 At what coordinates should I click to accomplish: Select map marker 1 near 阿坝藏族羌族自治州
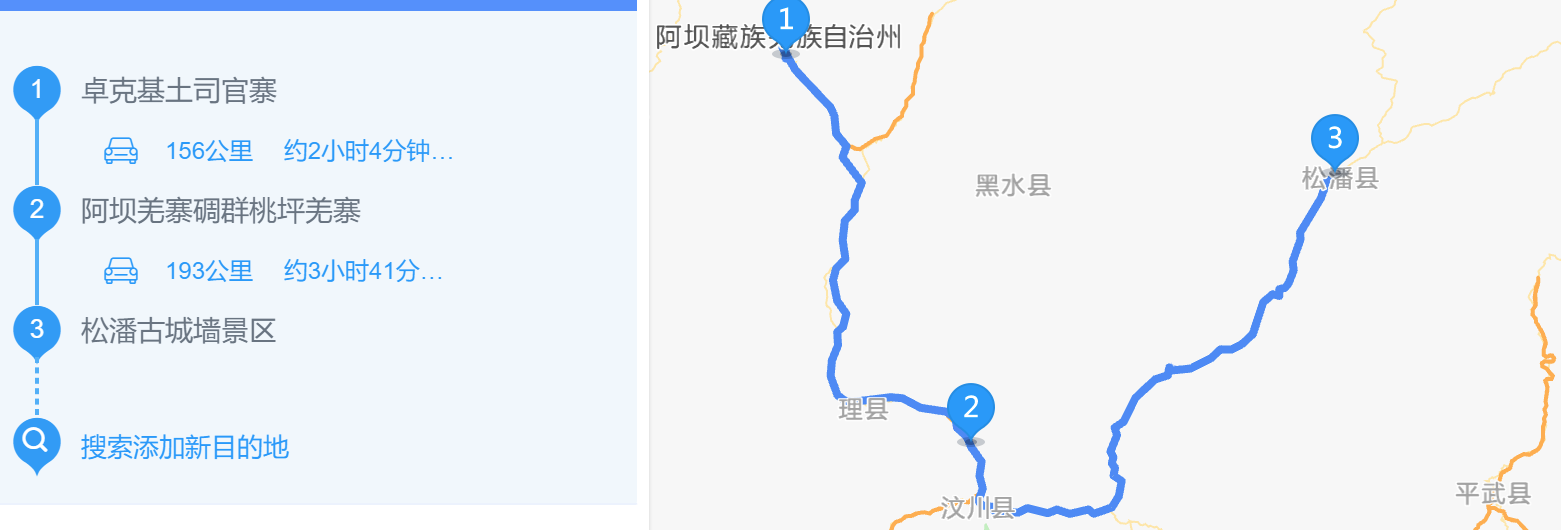pyautogui.click(x=786, y=20)
